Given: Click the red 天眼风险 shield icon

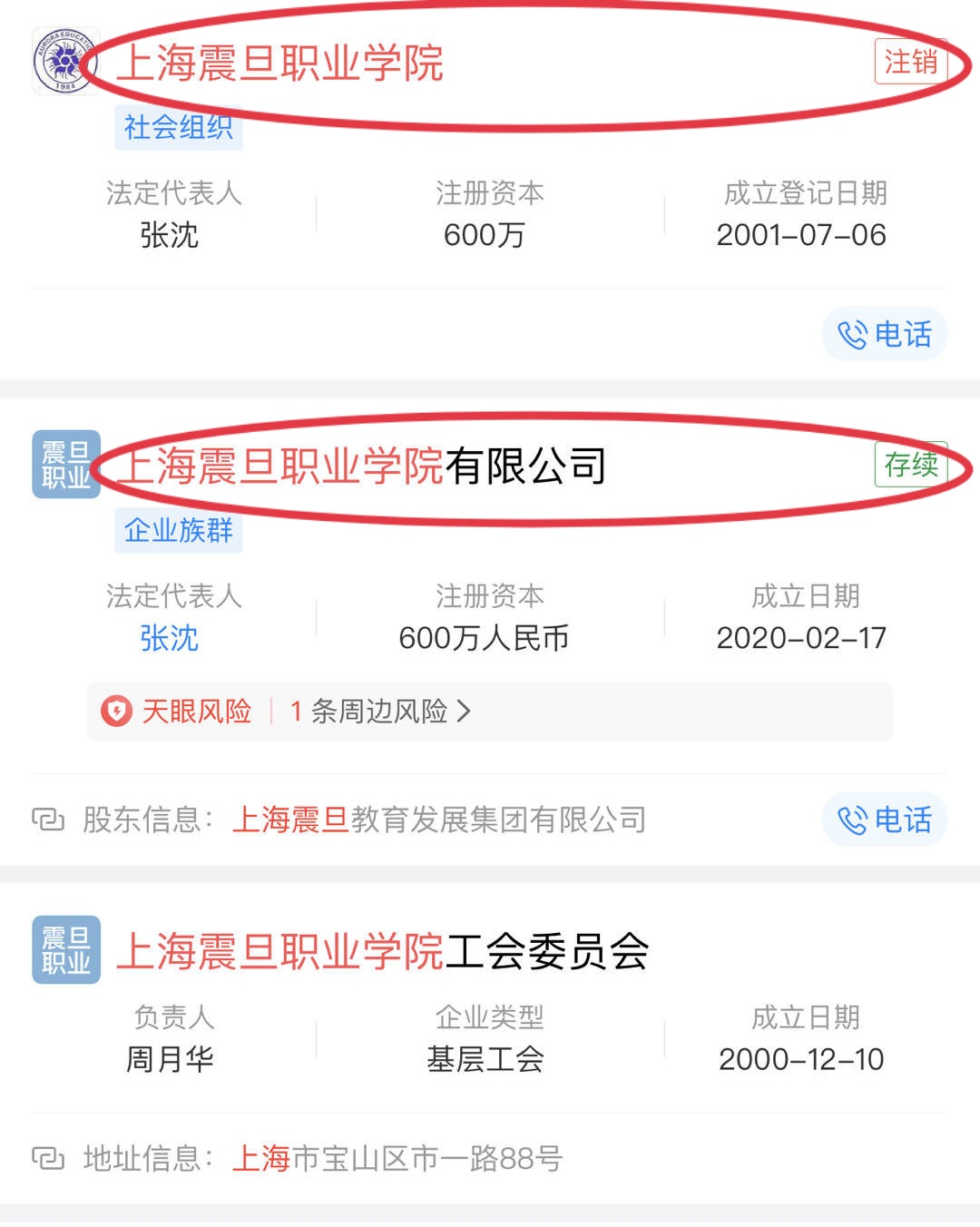Looking at the screenshot, I should click(118, 712).
